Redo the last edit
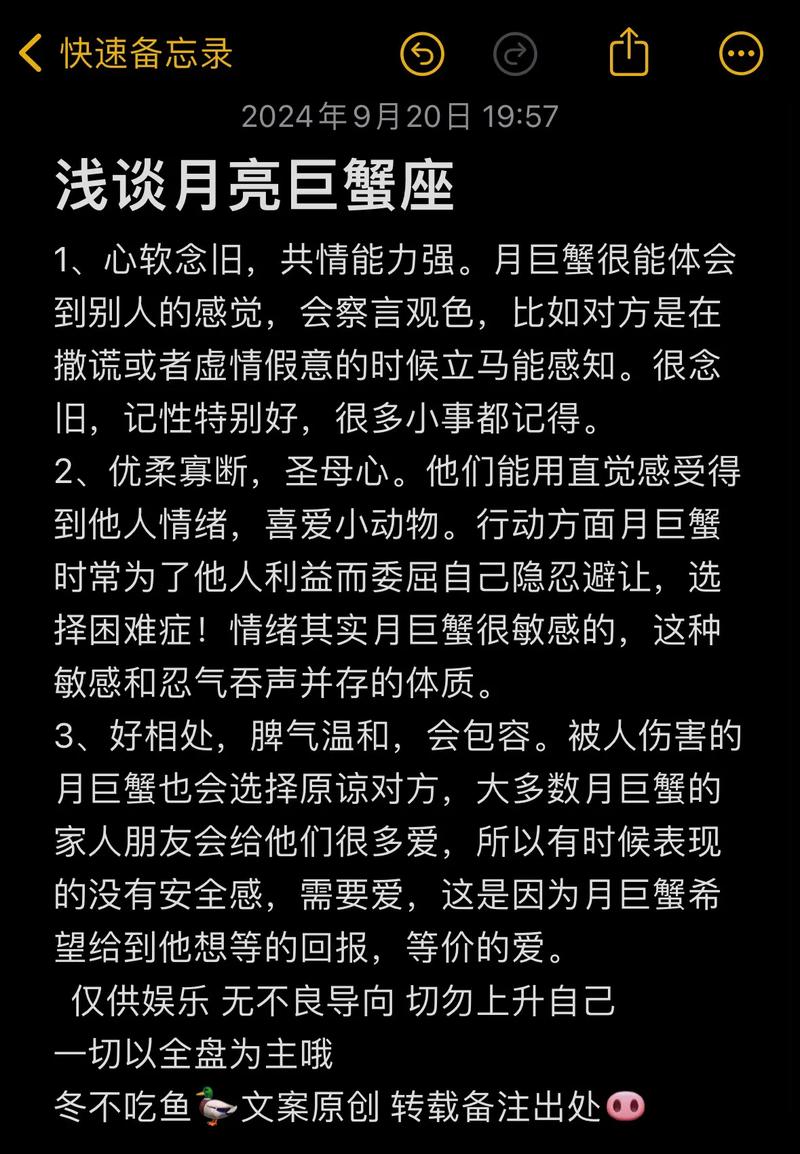 coord(515,54)
